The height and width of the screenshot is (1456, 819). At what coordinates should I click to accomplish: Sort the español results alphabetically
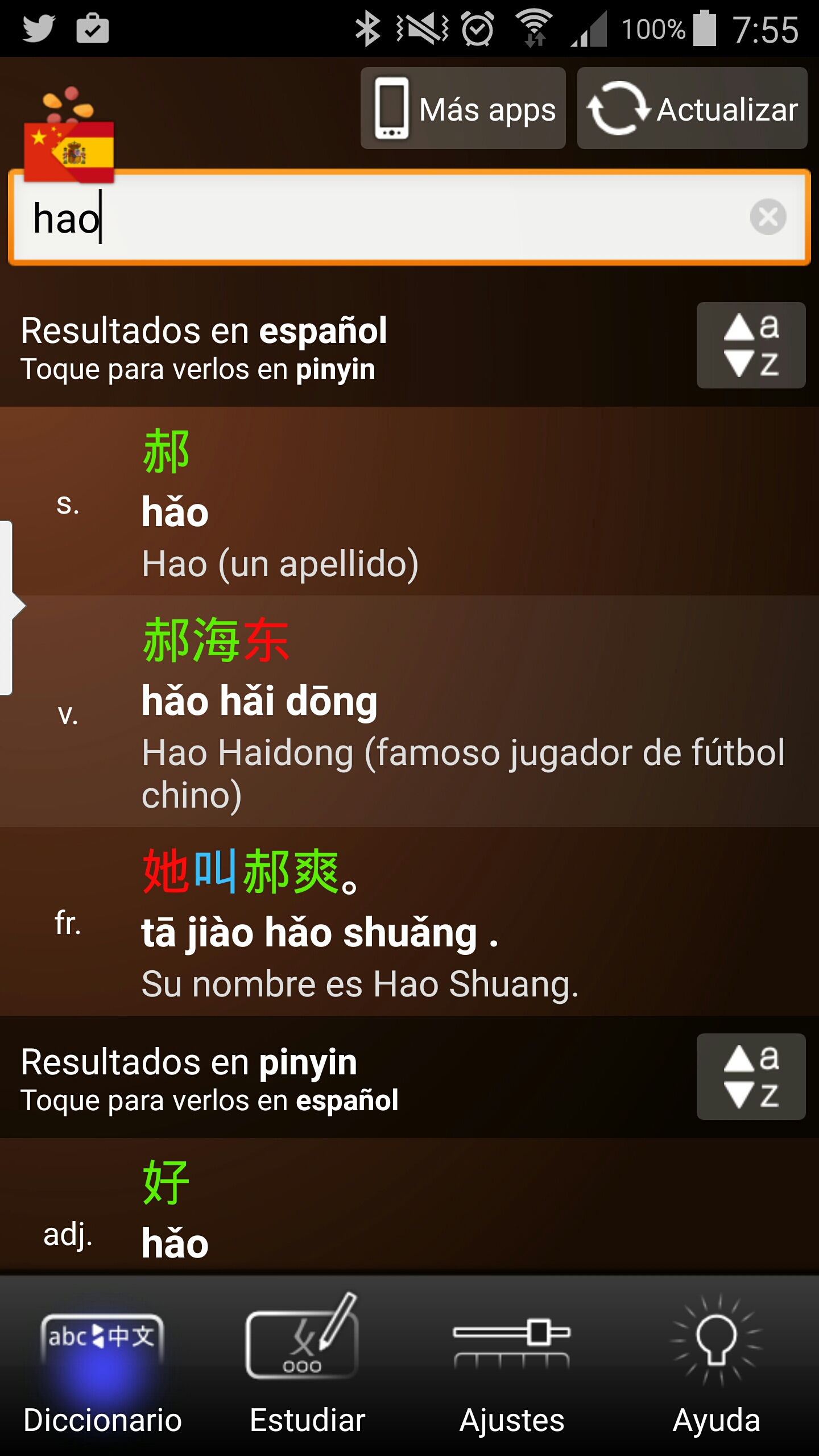point(751,345)
